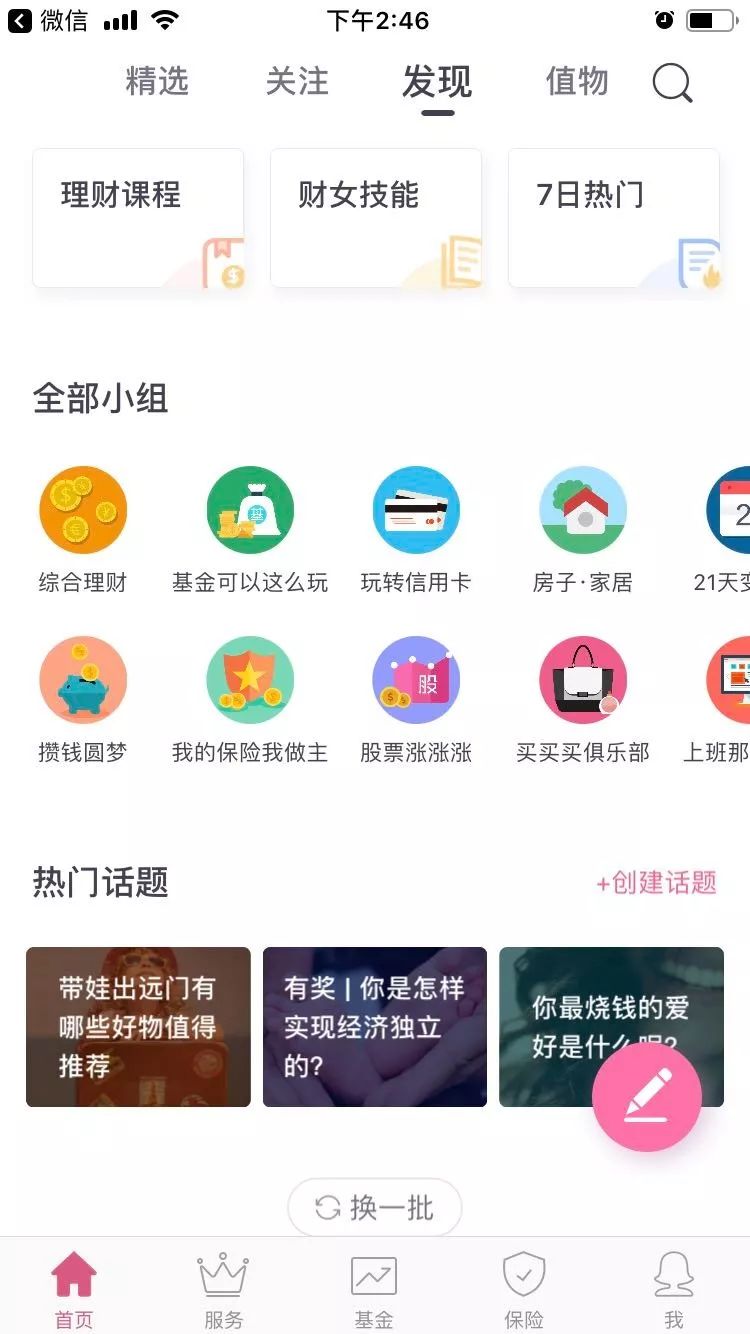The image size is (750, 1334).
Task: Switch to the 值物 tab
Action: tap(577, 82)
